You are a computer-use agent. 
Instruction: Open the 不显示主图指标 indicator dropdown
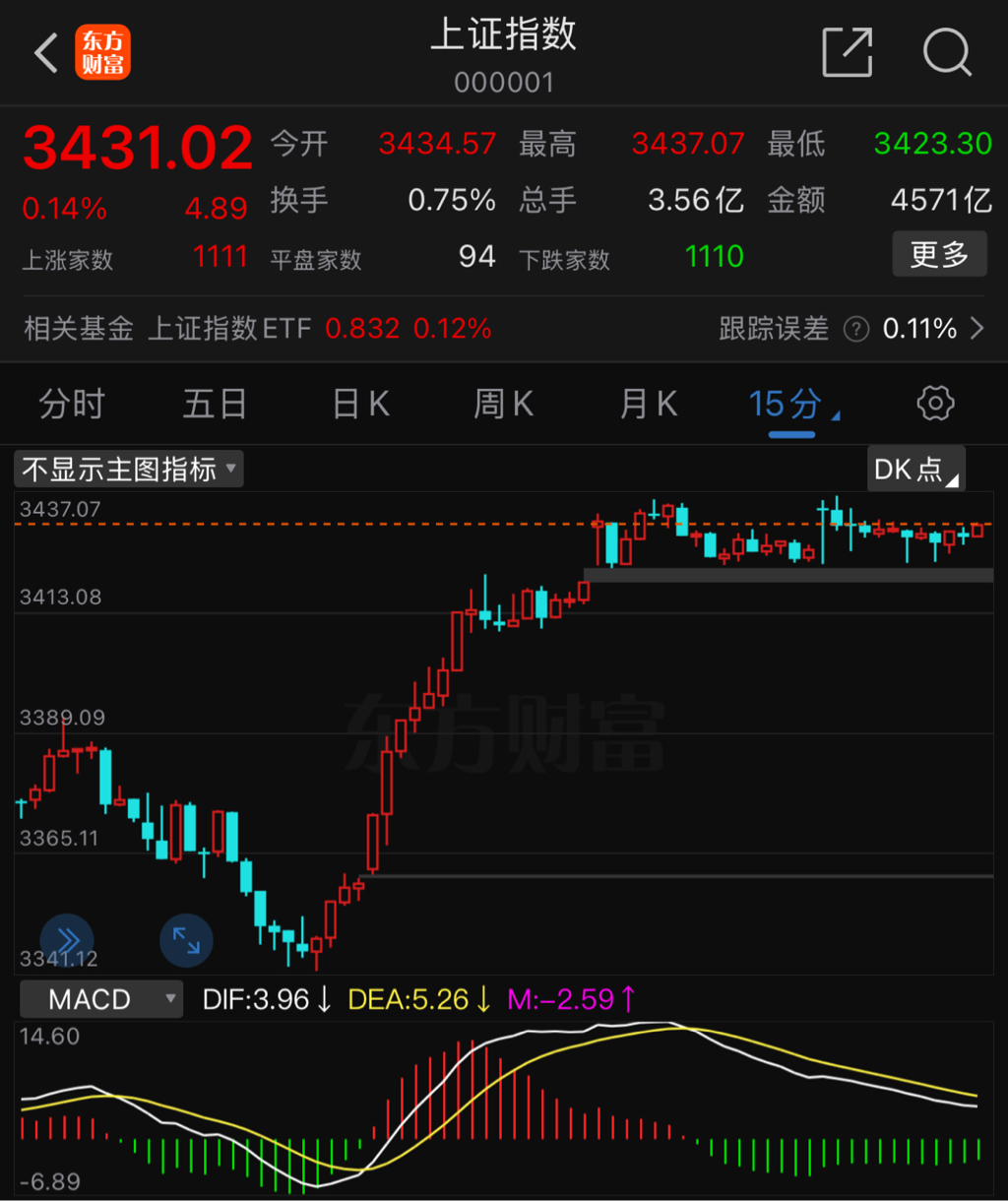coord(129,469)
